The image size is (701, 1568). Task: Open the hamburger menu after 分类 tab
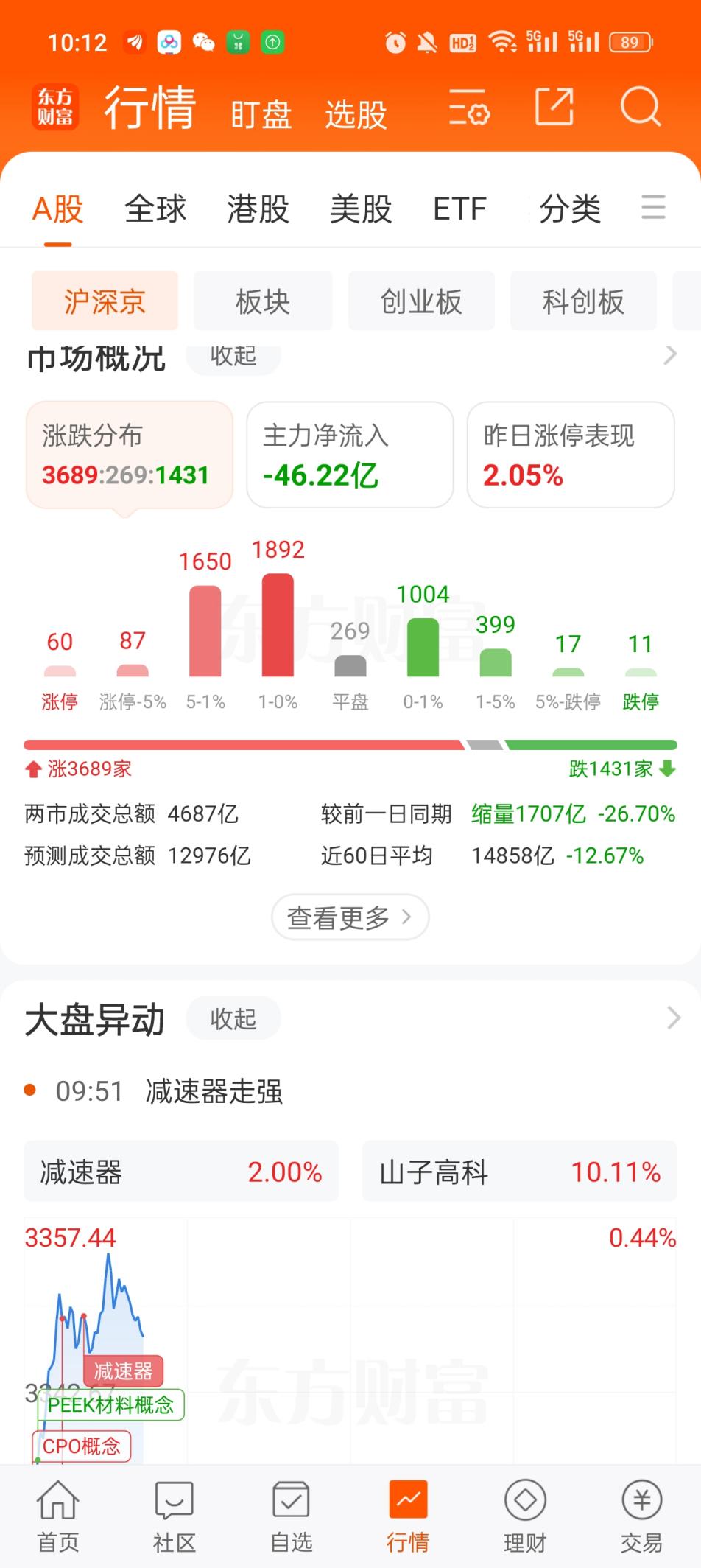pyautogui.click(x=652, y=209)
